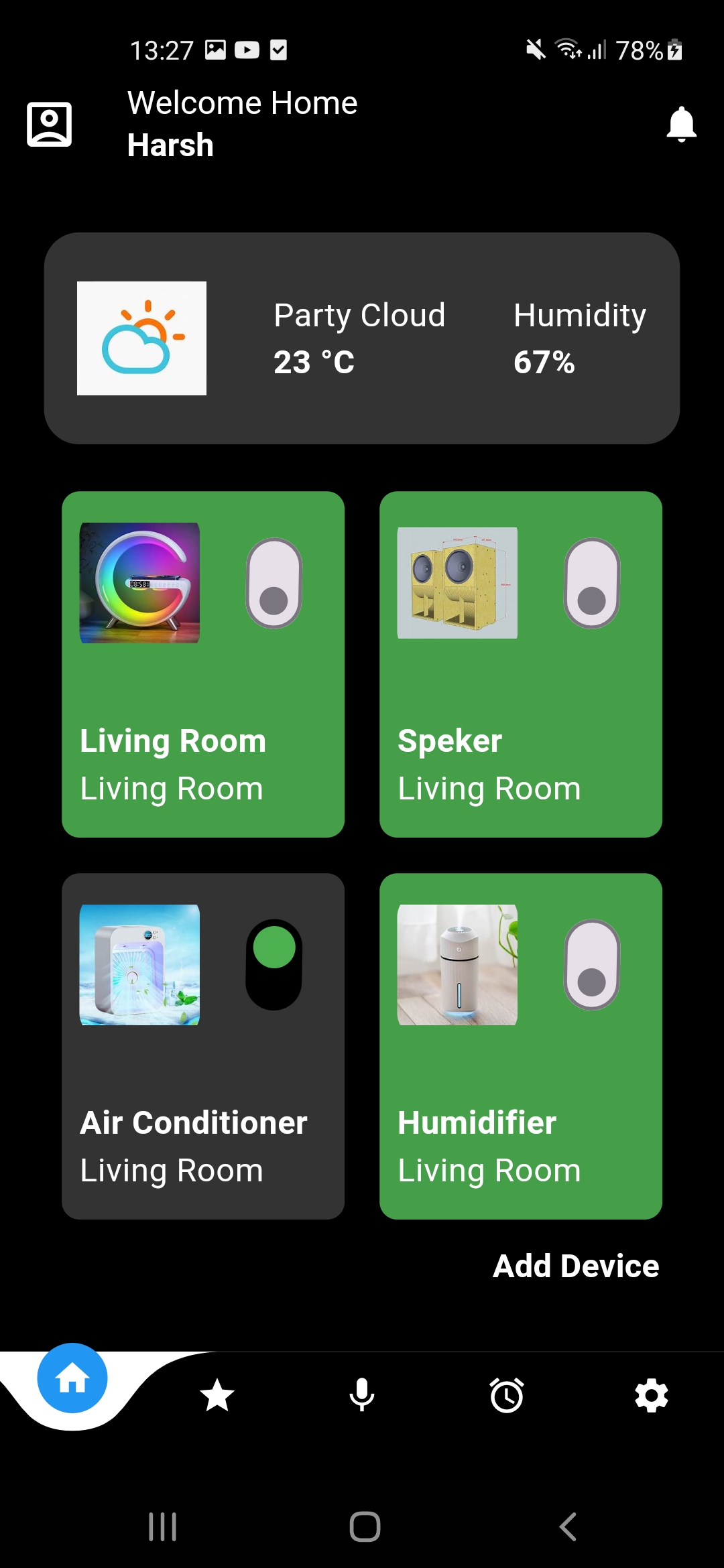This screenshot has width=724, height=1568.
Task: Turn on the Living Room light
Action: [x=274, y=583]
